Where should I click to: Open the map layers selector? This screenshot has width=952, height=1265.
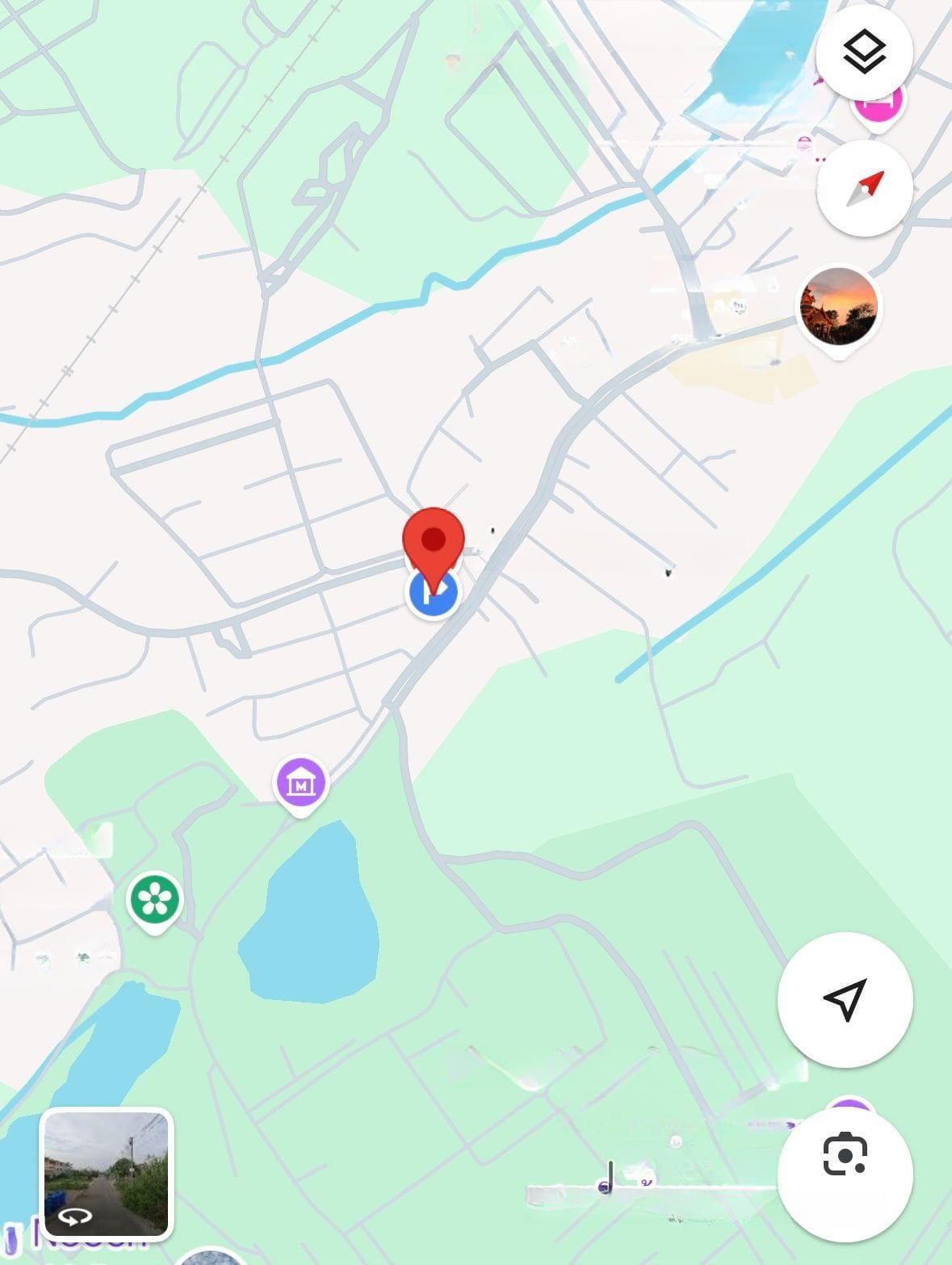coord(864,52)
